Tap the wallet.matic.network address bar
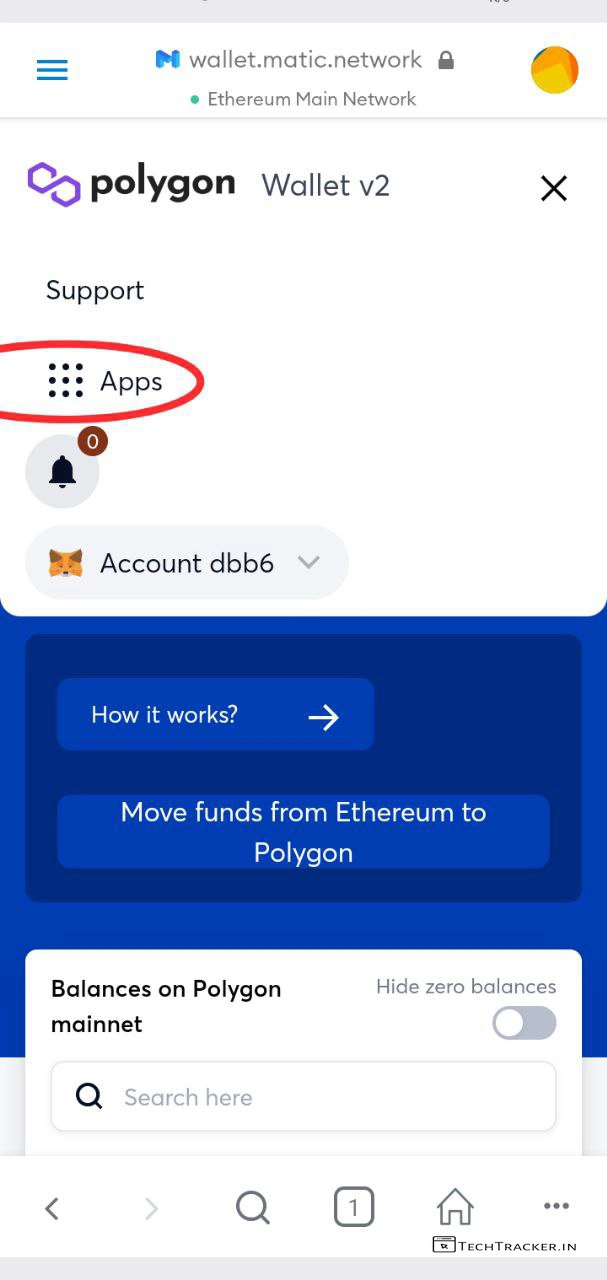Viewport: 607px width, 1280px height. pyautogui.click(x=304, y=61)
